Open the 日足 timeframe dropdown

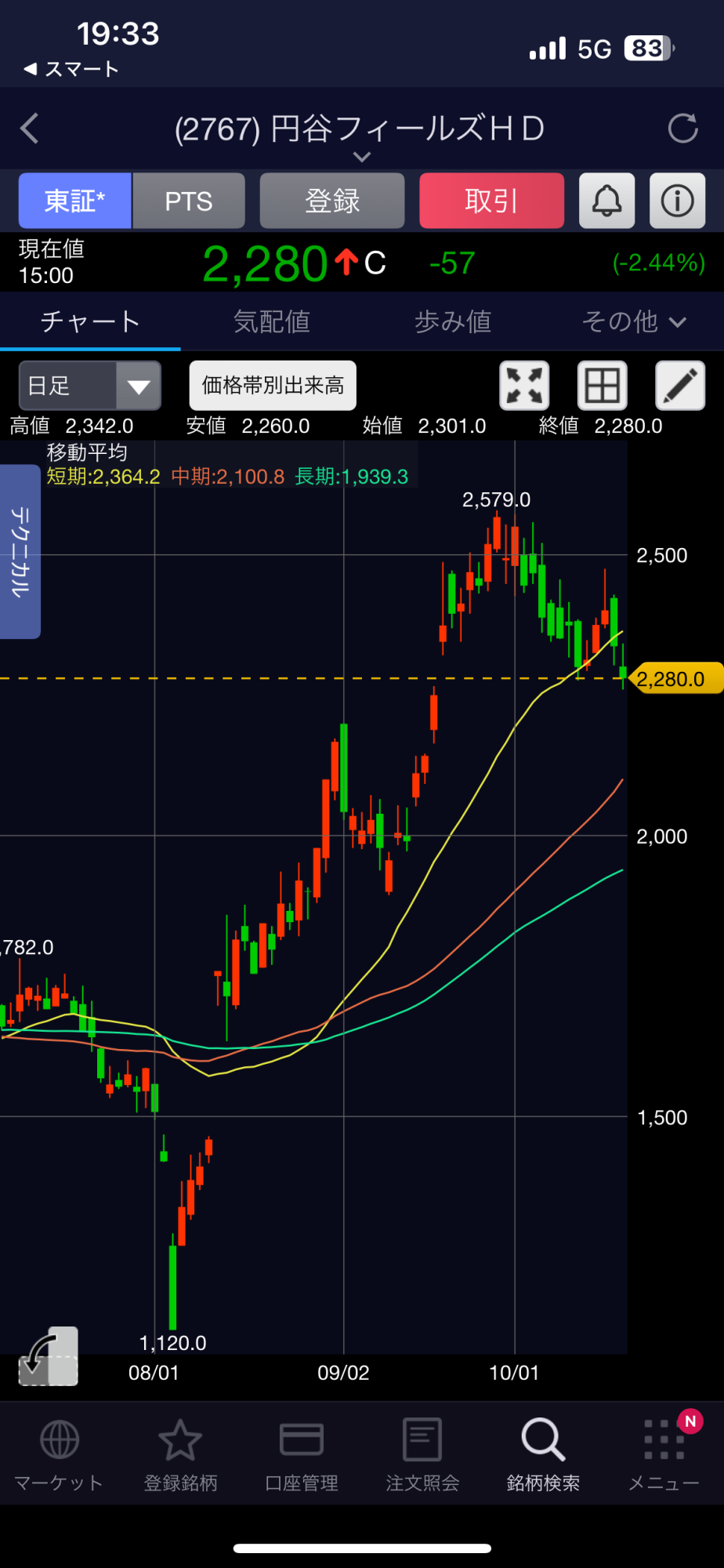pyautogui.click(x=89, y=386)
